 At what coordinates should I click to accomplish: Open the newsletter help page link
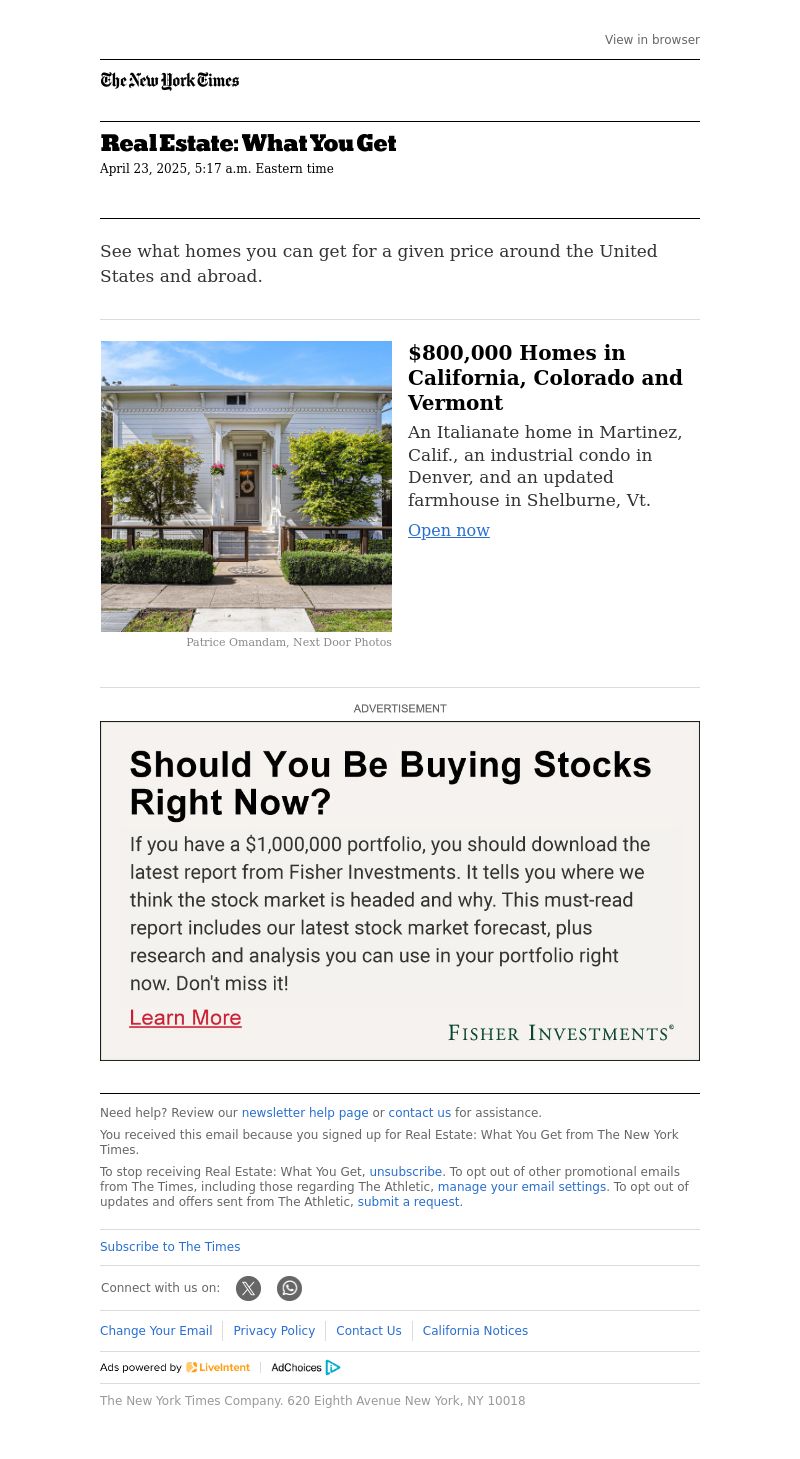pos(305,1113)
